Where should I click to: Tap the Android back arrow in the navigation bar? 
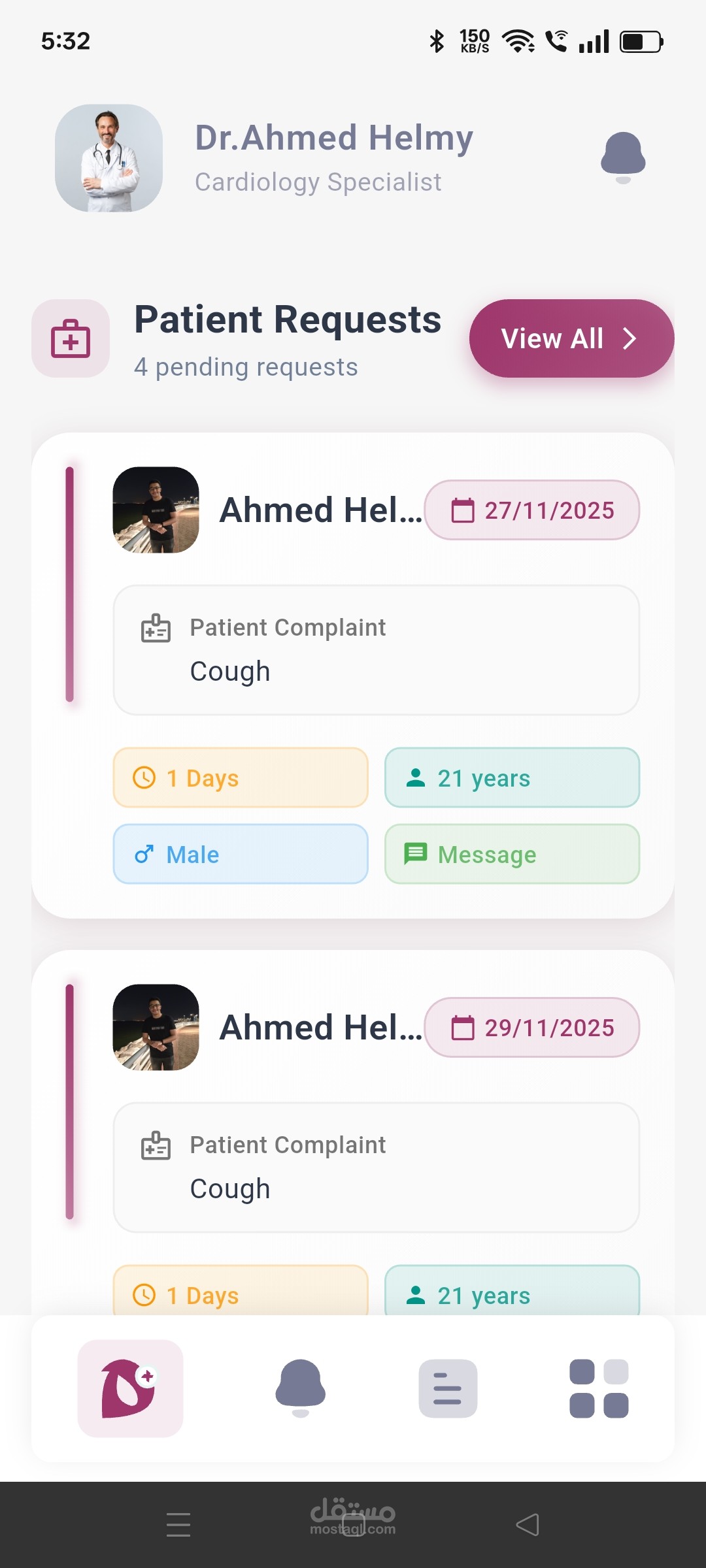[527, 1524]
